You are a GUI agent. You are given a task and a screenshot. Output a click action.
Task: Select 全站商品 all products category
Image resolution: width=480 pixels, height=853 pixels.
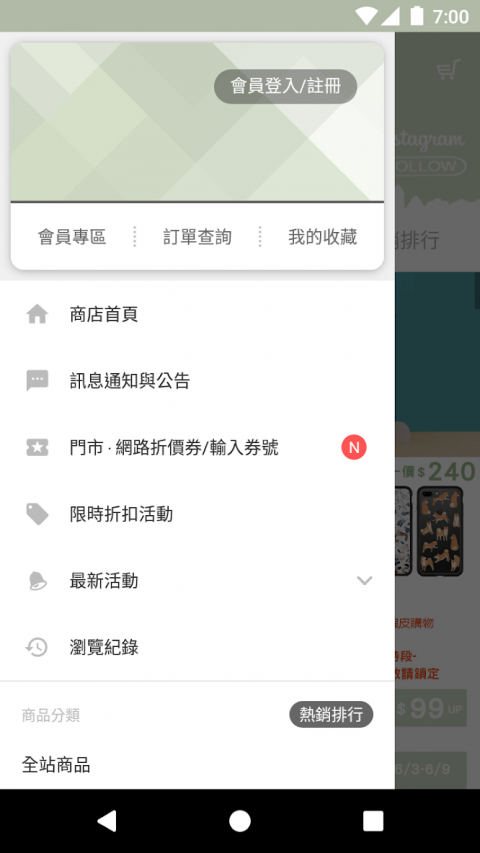click(197, 765)
